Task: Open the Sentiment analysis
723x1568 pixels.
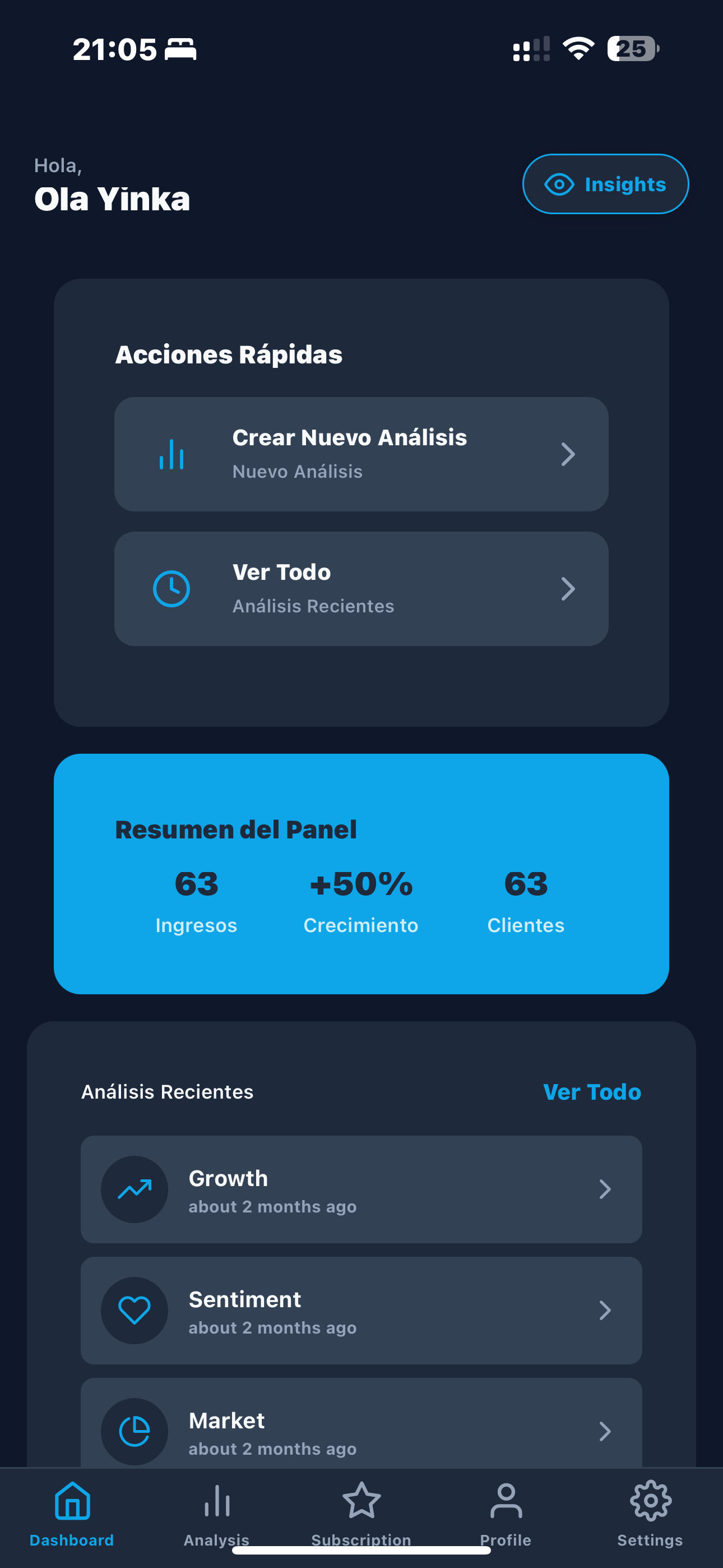Action: (361, 1310)
